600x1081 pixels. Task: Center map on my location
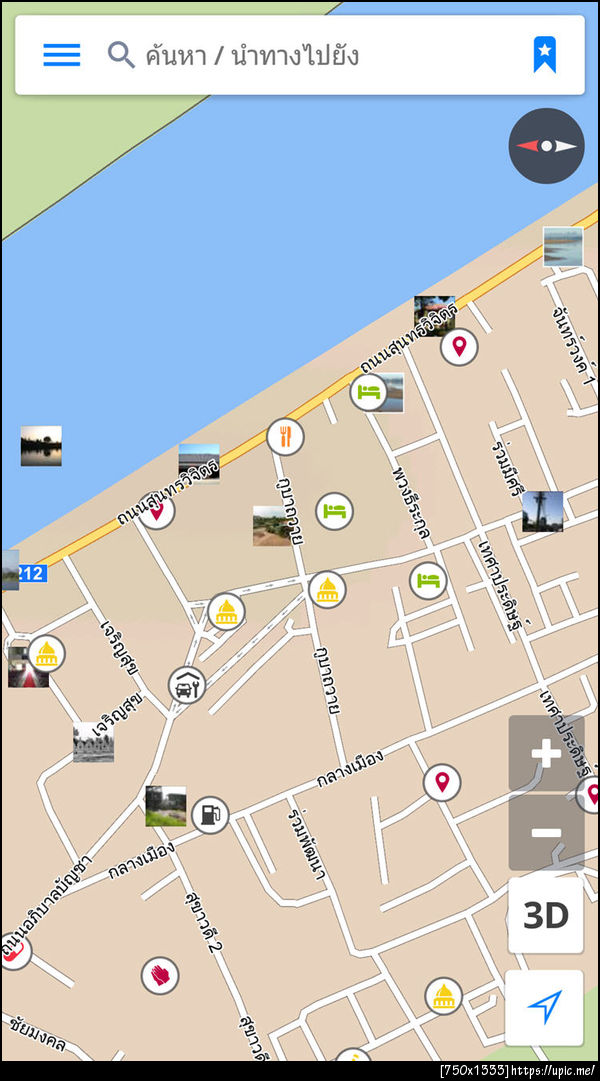click(544, 1007)
